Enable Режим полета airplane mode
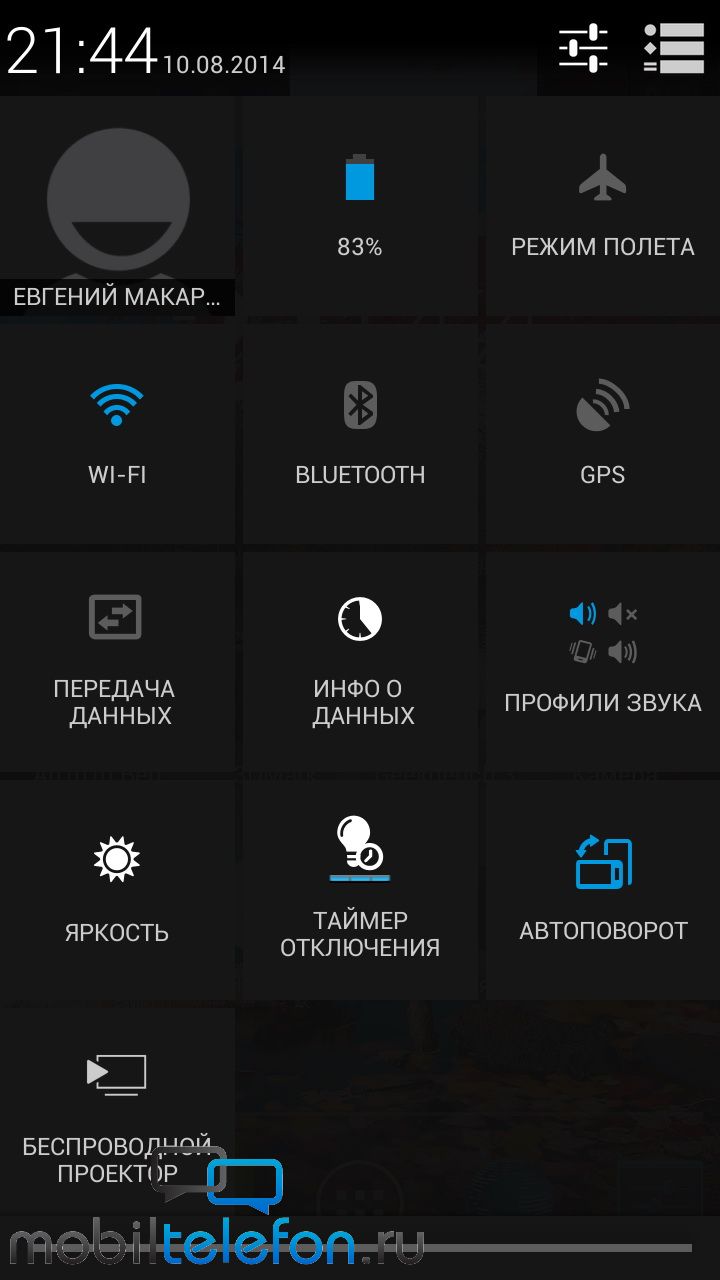720x1280 pixels. coord(603,207)
